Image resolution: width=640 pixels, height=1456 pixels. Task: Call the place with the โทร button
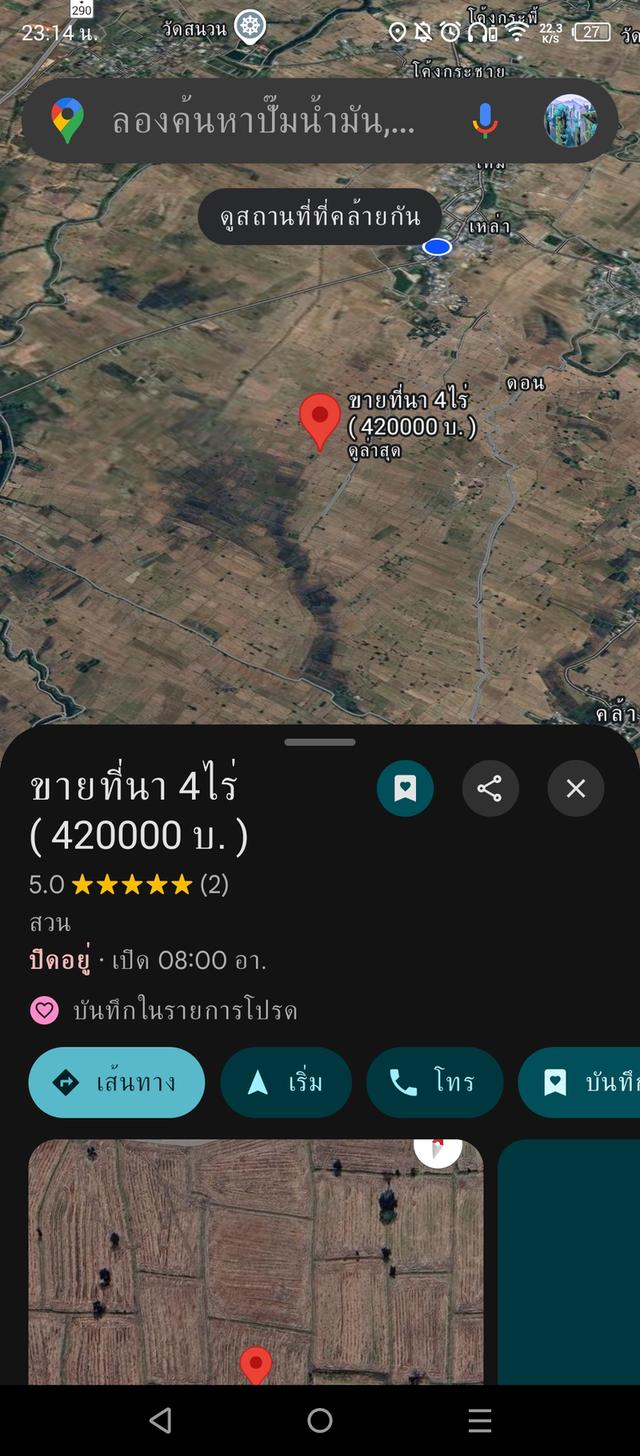[x=434, y=1082]
